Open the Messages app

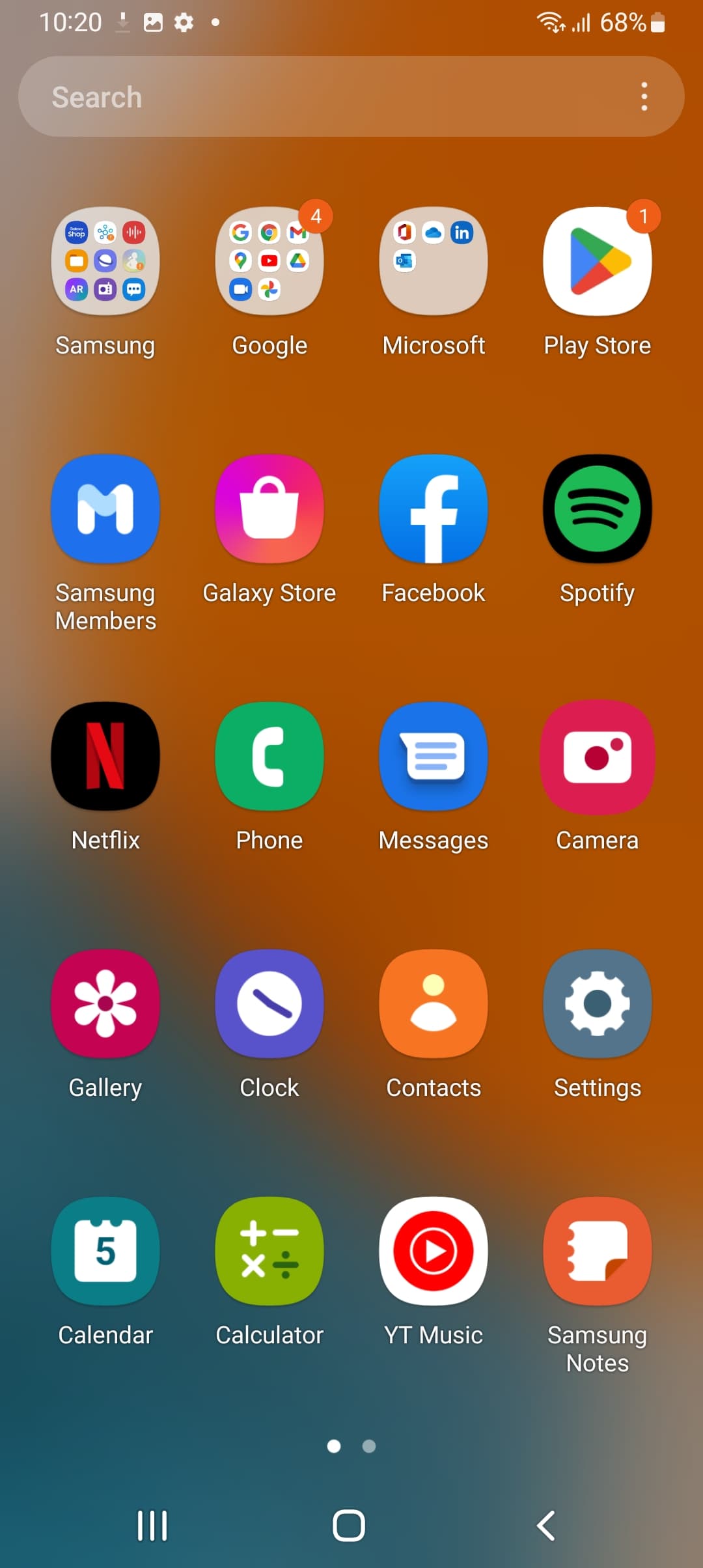point(434,756)
